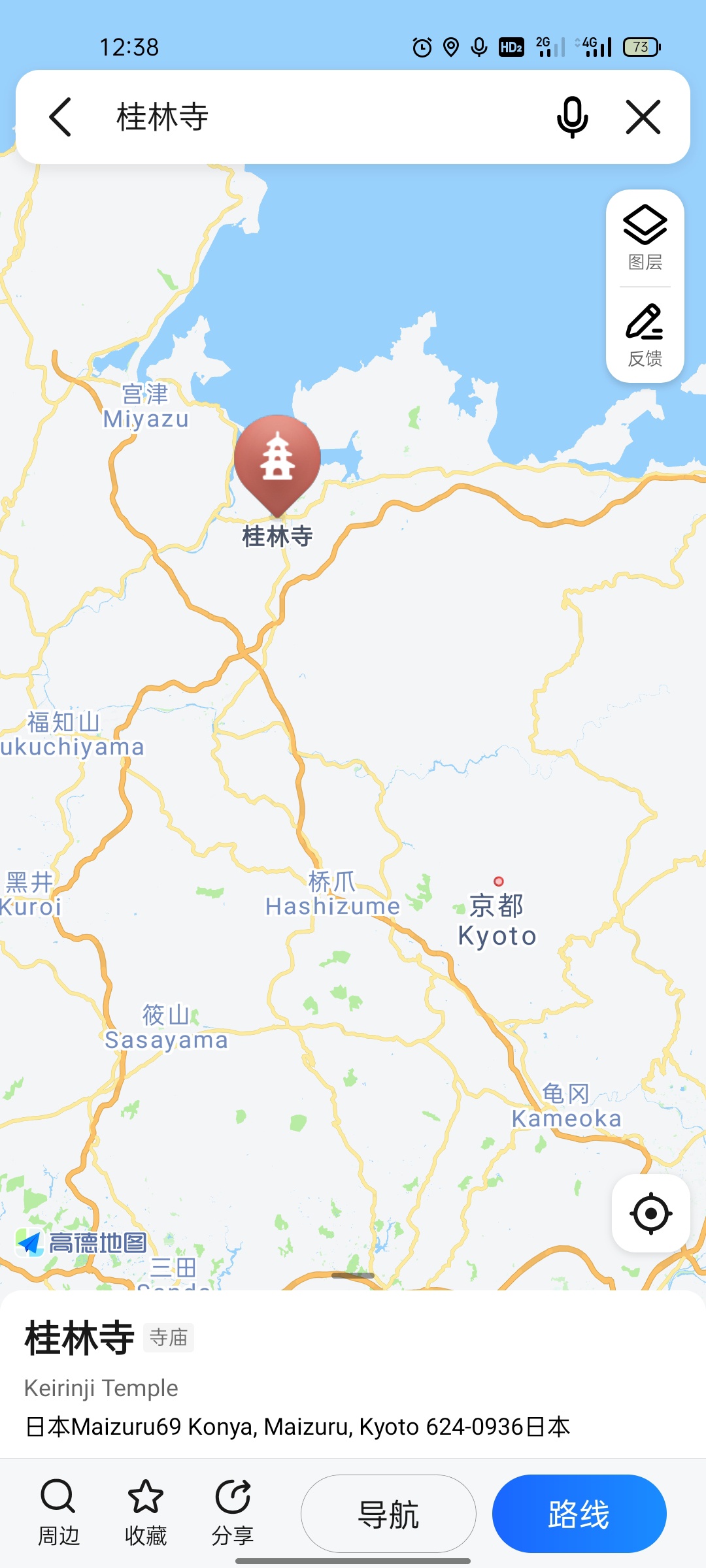The height and width of the screenshot is (1568, 706).
Task: Go back using the top-left arrow
Action: [60, 118]
